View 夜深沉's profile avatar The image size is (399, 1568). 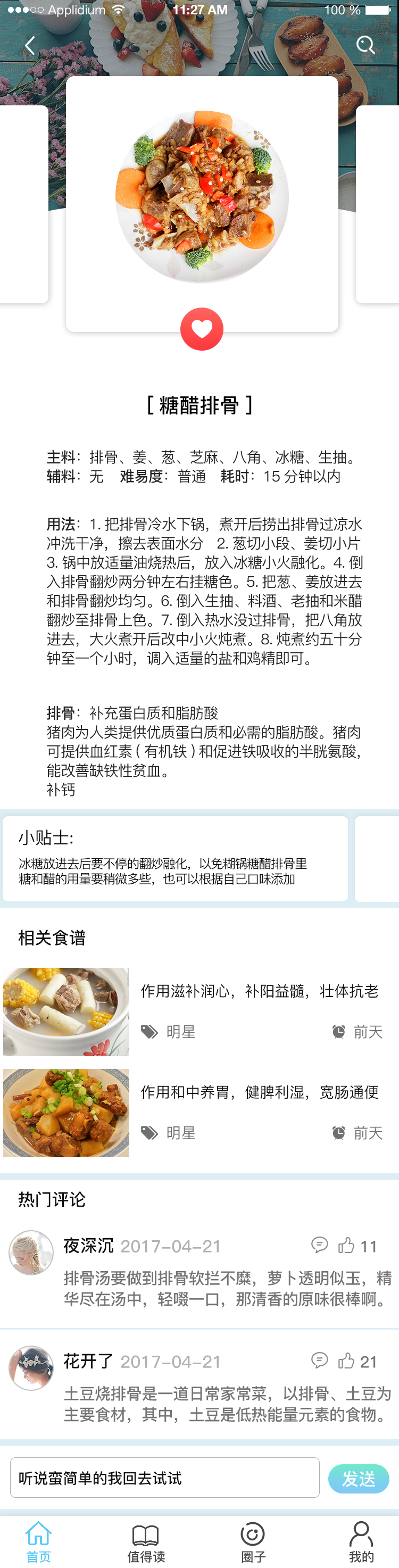click(x=31, y=1252)
